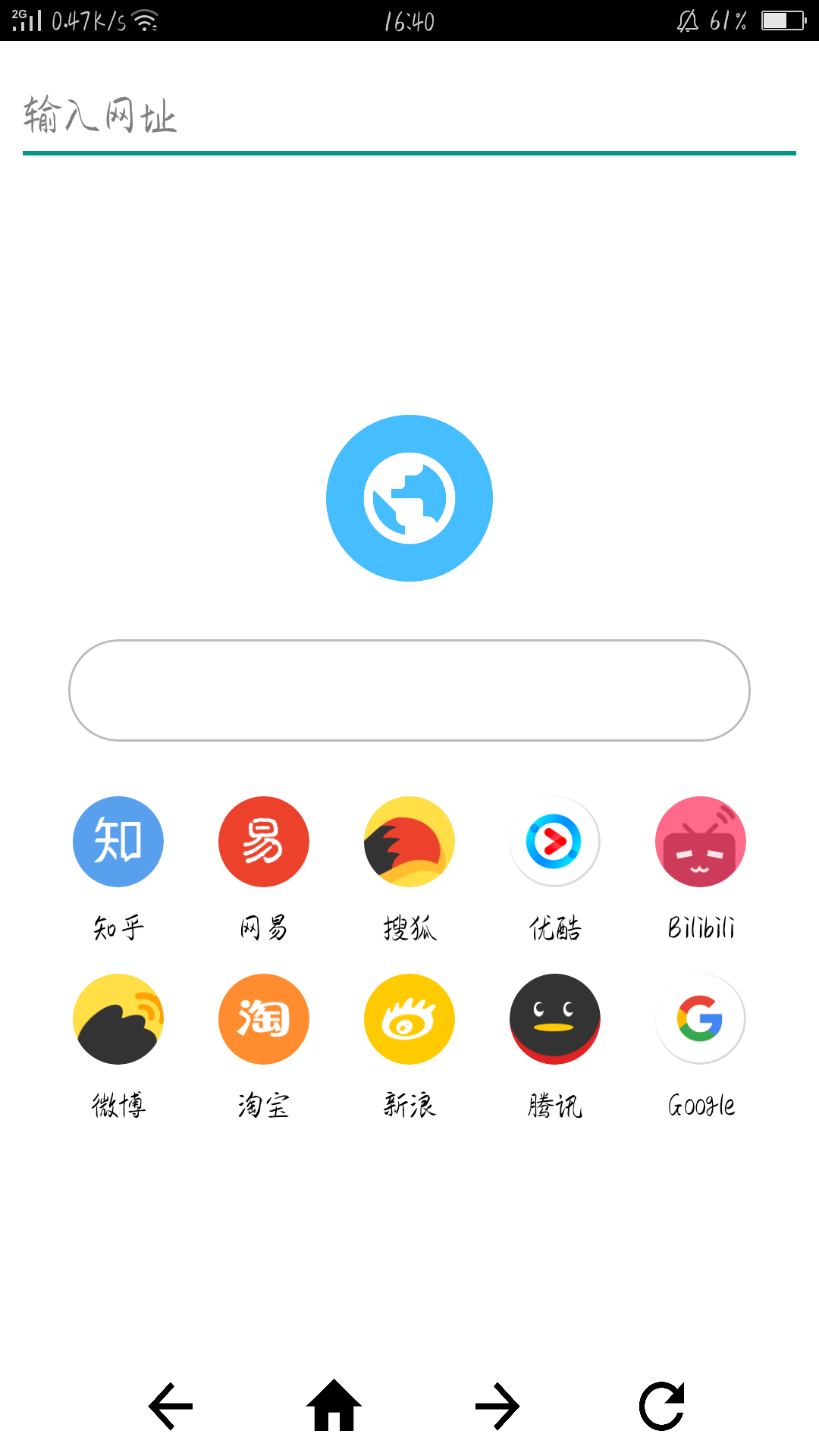
Task: Open the 新浪 shortcut
Action: tap(409, 1019)
